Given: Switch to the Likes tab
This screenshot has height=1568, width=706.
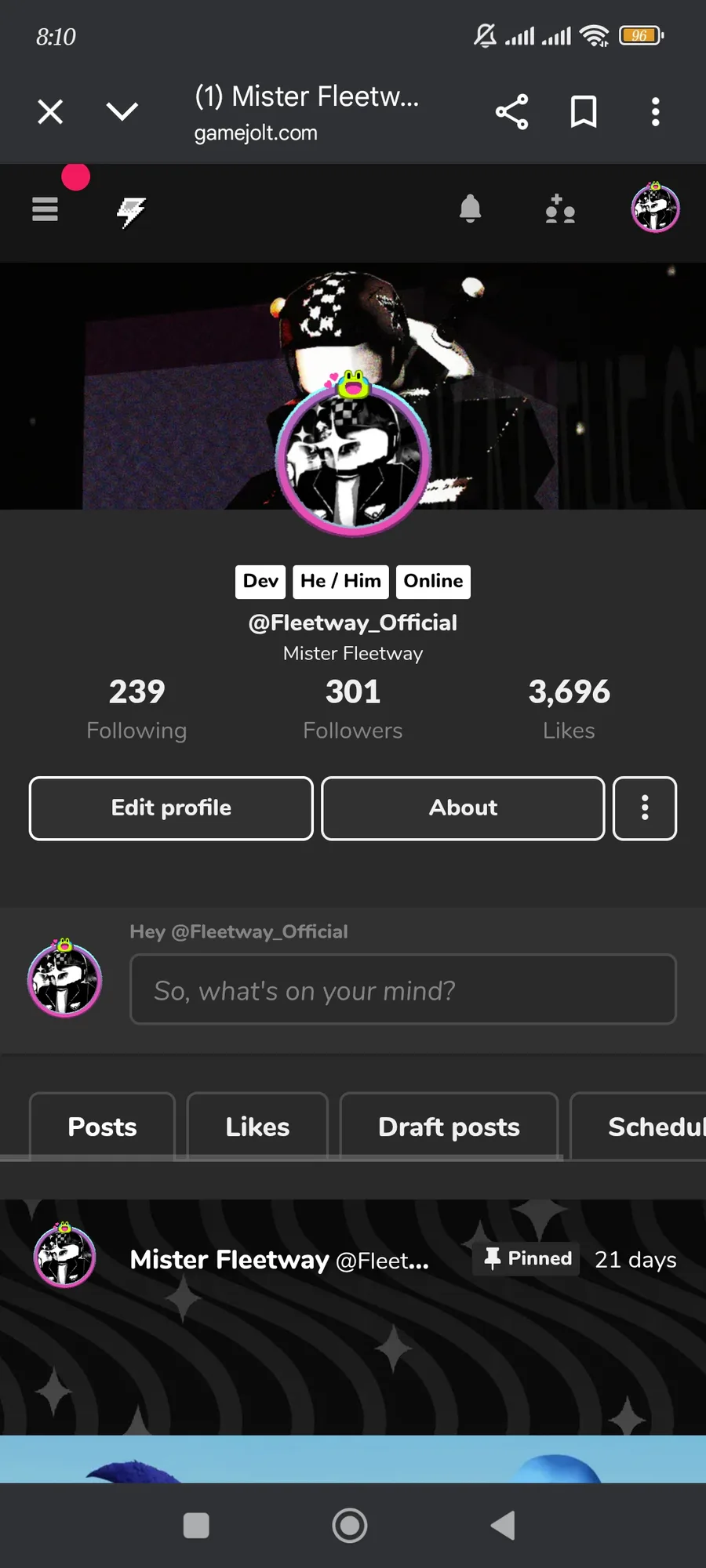Looking at the screenshot, I should coord(257,1127).
